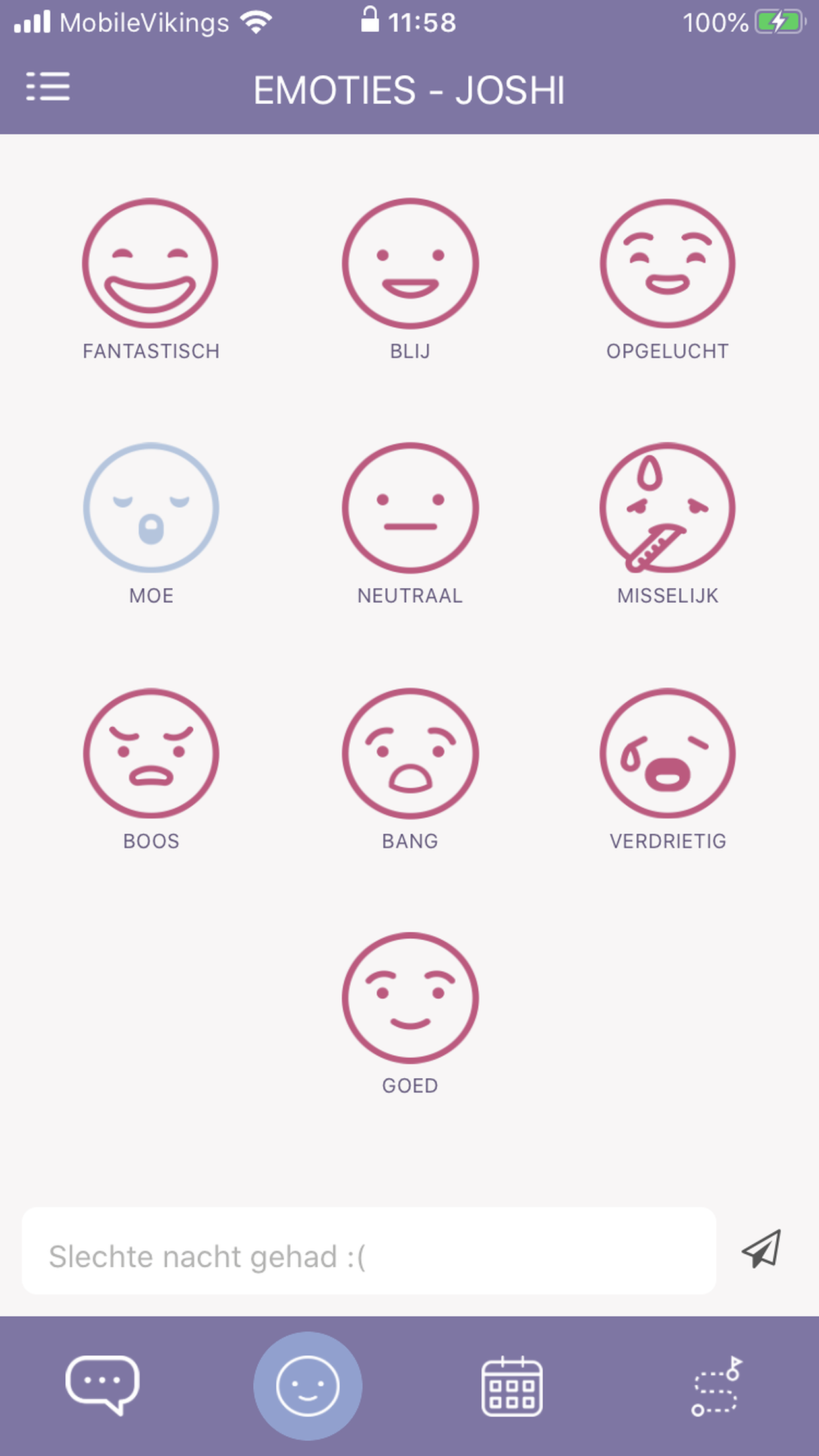Open the emotions smiley tab
819x1456 pixels.
(x=307, y=1385)
